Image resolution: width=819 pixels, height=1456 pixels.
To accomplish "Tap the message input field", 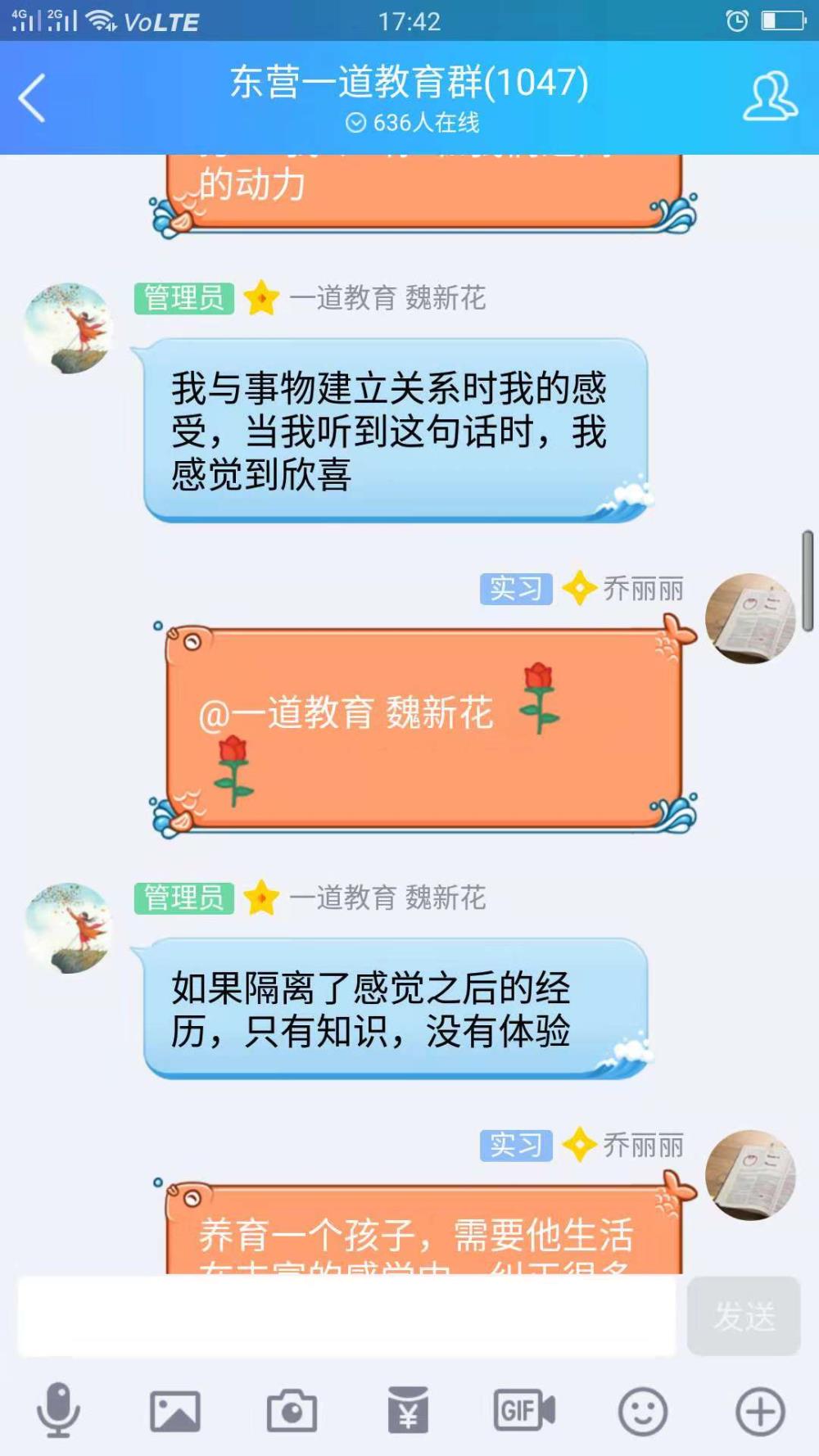I will (x=347, y=1316).
